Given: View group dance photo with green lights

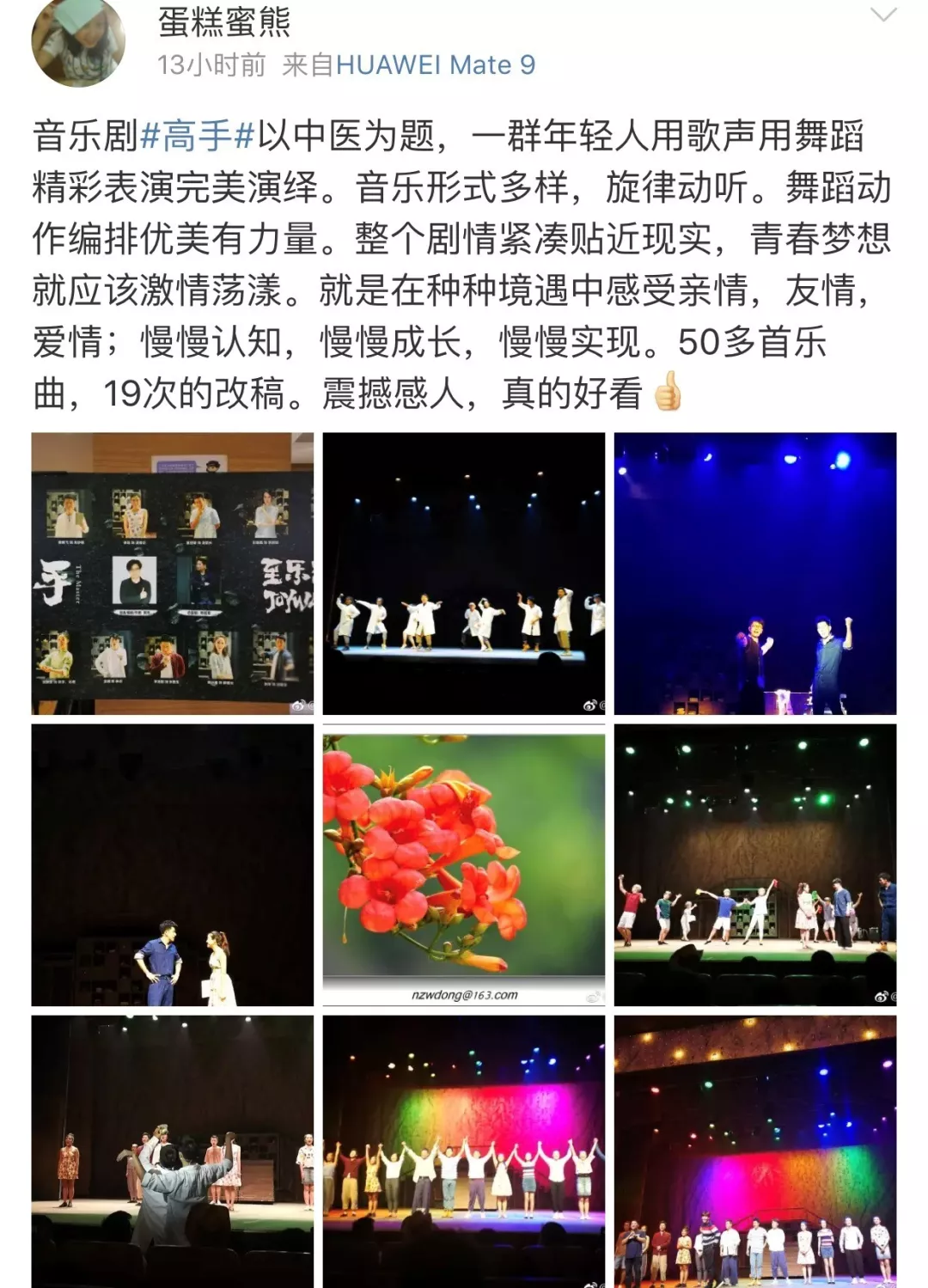Looking at the screenshot, I should pos(754,864).
